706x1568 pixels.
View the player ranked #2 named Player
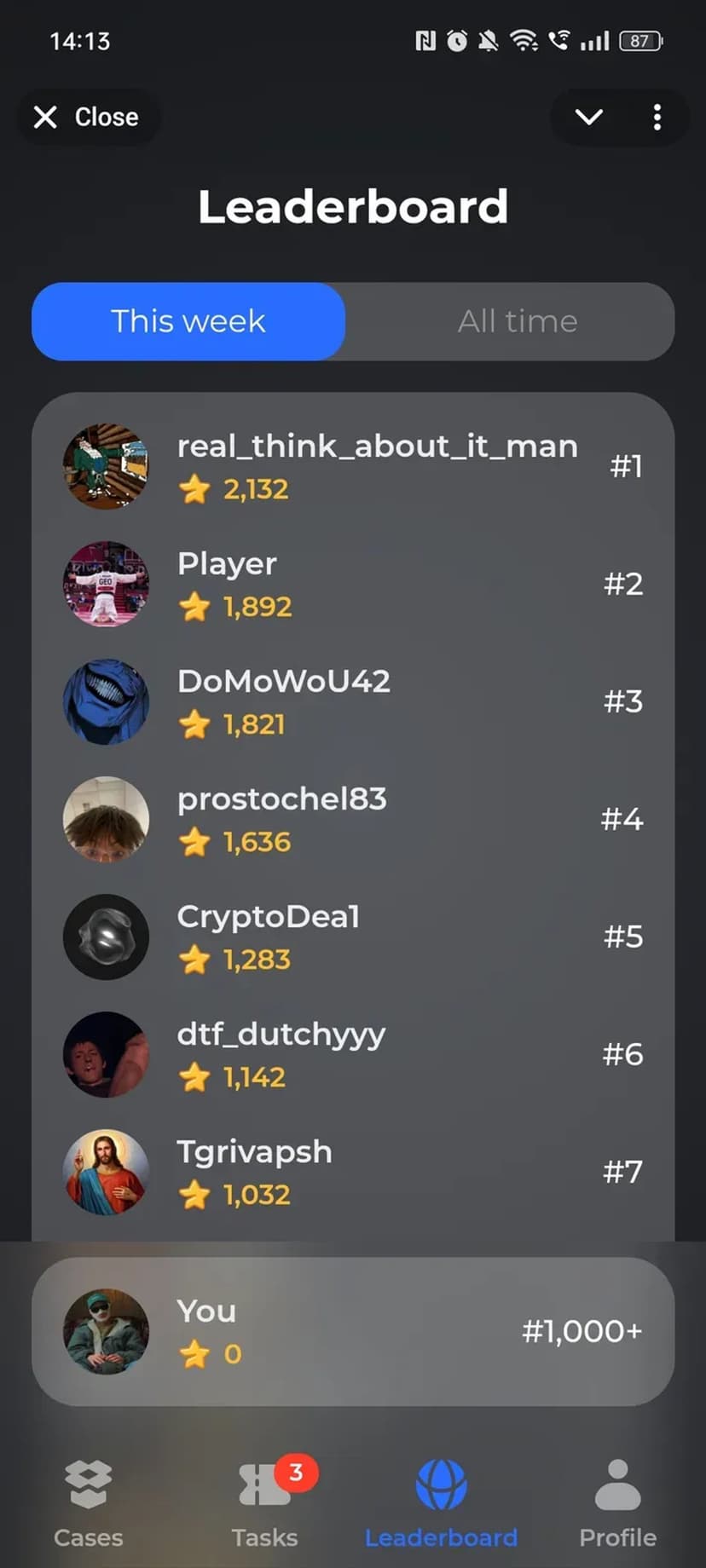353,584
